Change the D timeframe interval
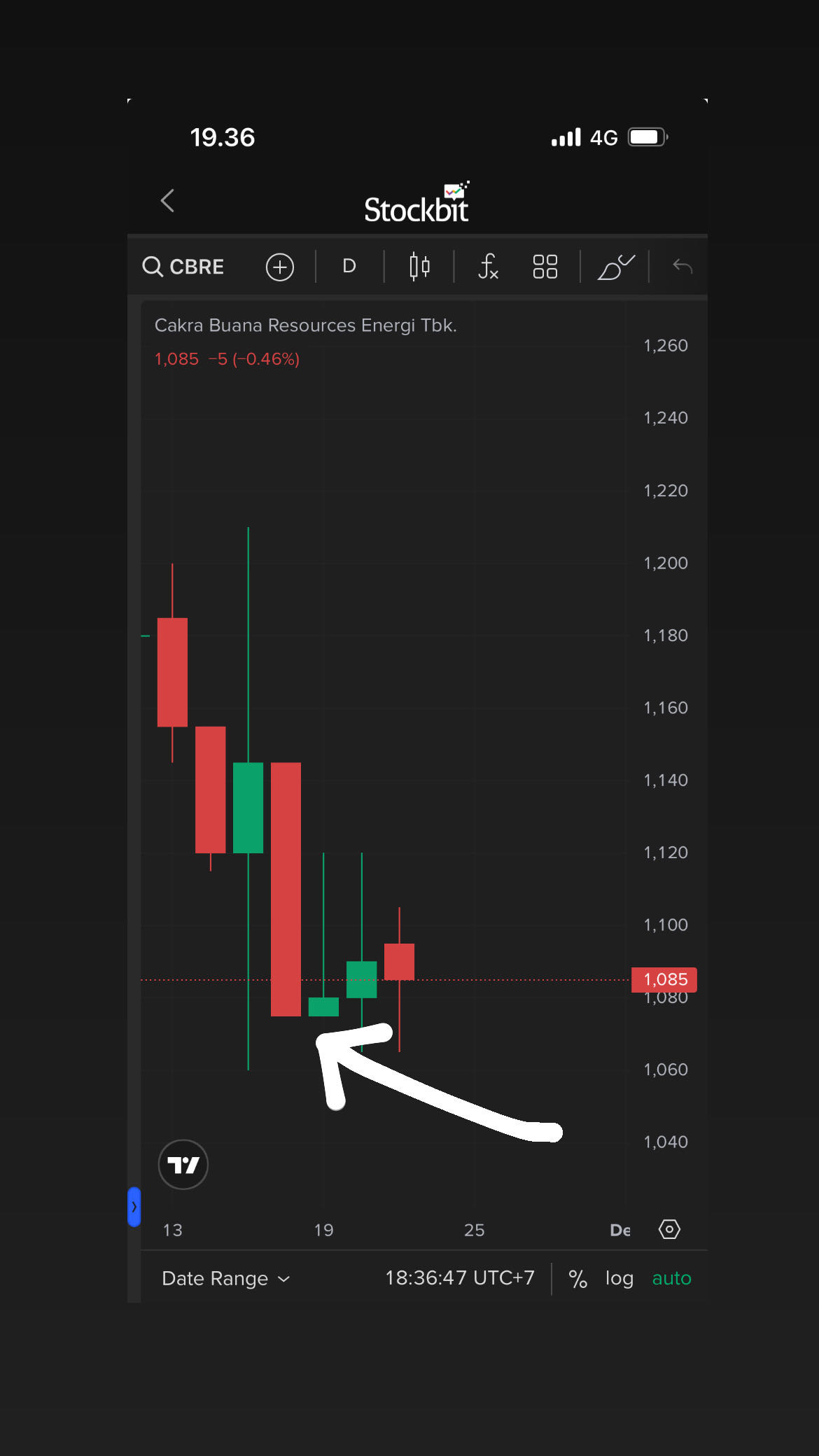 (349, 267)
